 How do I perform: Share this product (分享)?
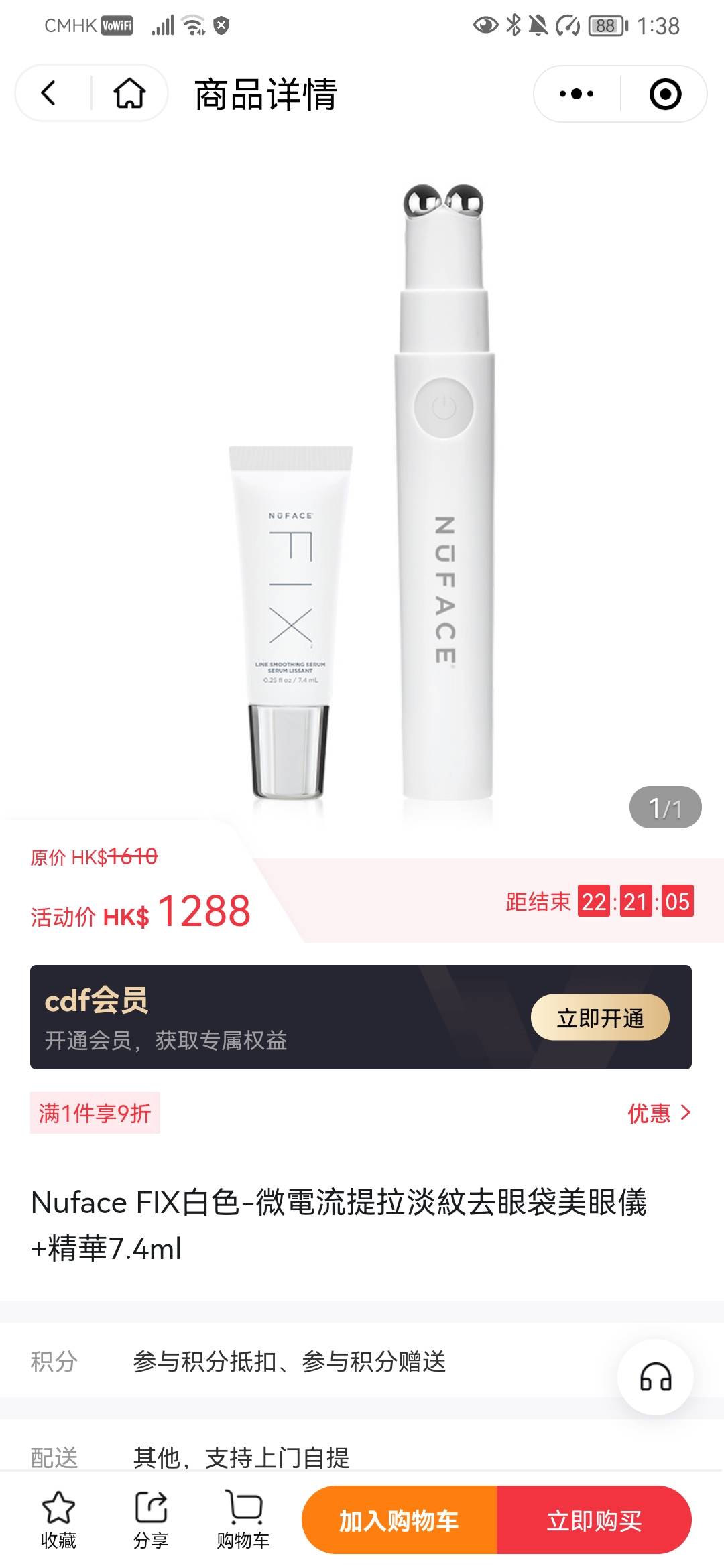point(151,1520)
